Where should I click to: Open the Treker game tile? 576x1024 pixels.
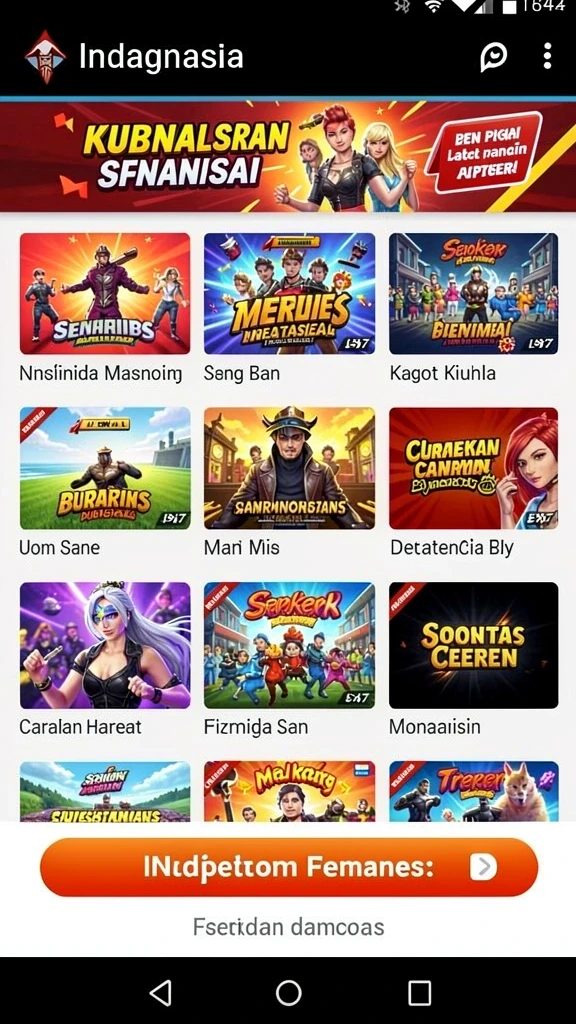(473, 792)
